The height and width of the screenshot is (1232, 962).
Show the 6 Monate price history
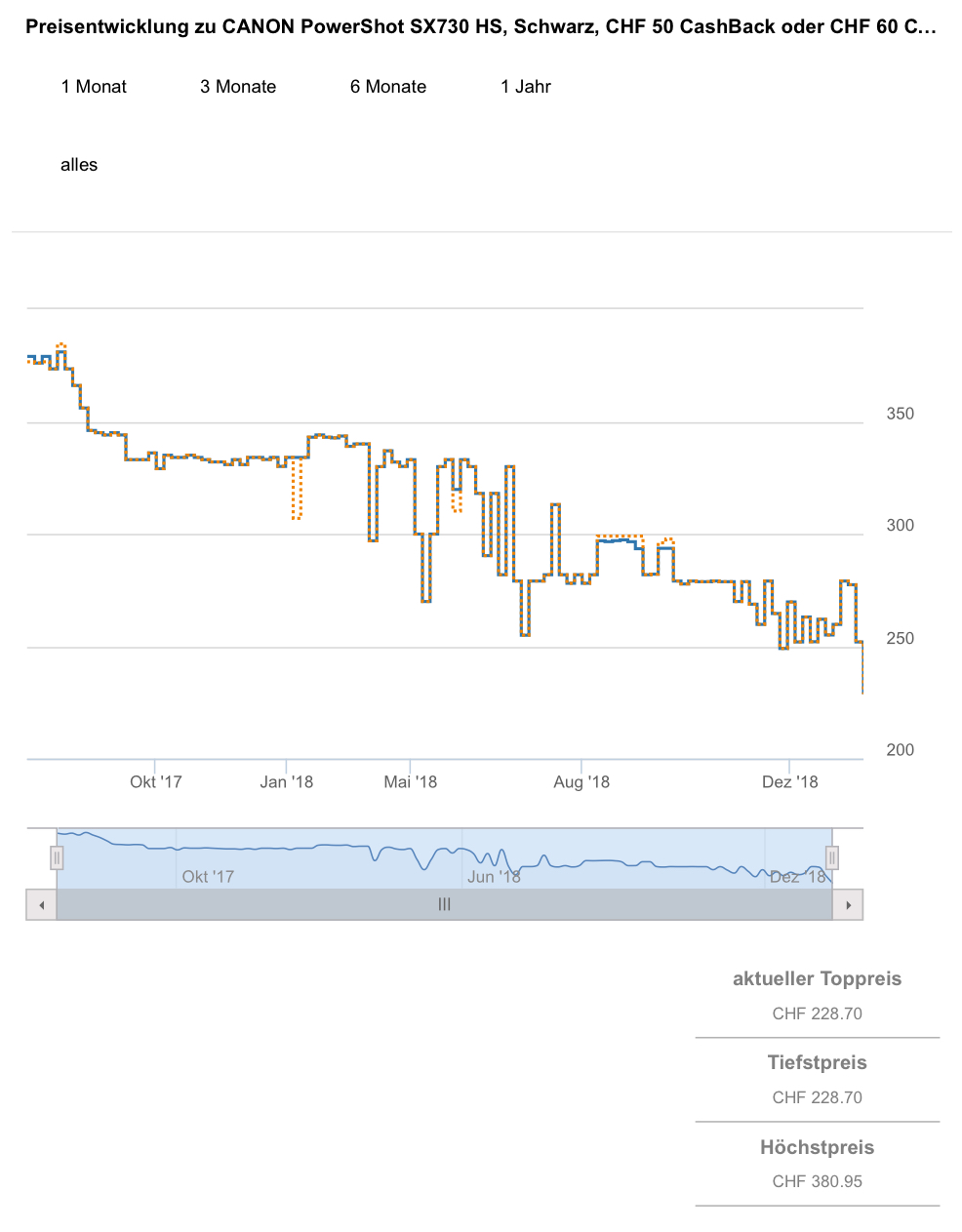(388, 87)
